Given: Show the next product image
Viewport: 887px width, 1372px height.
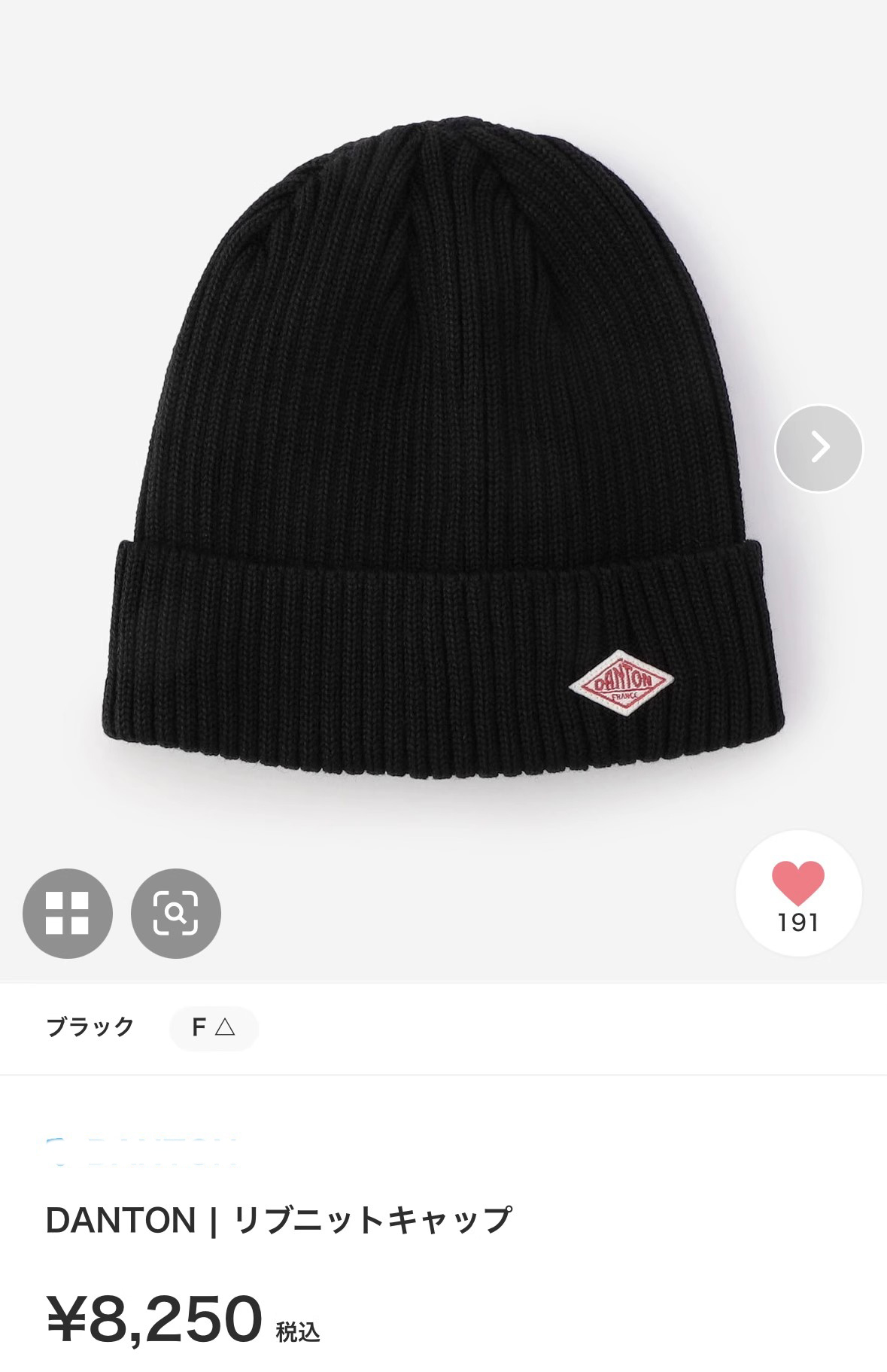Looking at the screenshot, I should coord(819,449).
